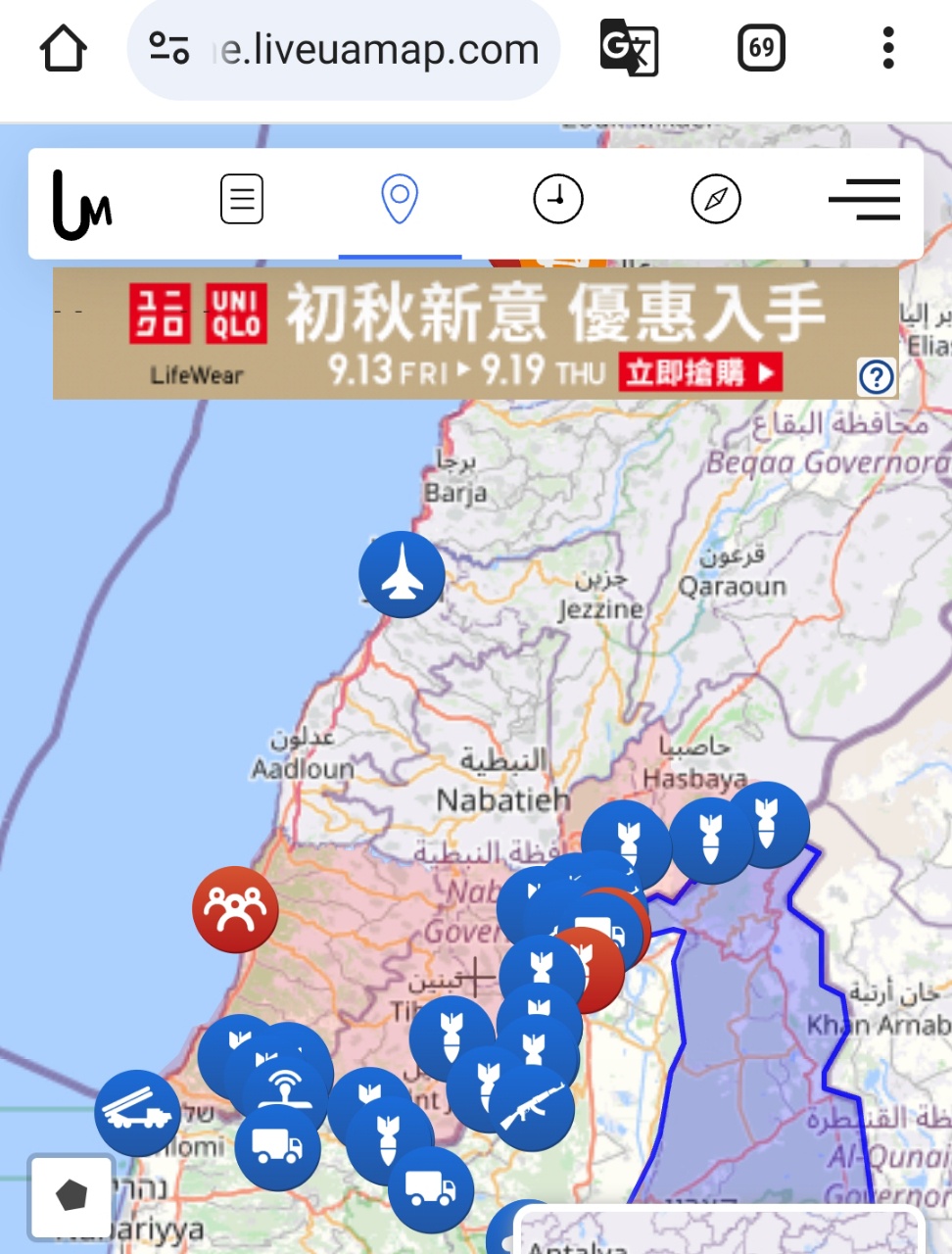Screen dimensions: 952x1254
Task: Translate this page with Google Translate
Action: click(628, 48)
